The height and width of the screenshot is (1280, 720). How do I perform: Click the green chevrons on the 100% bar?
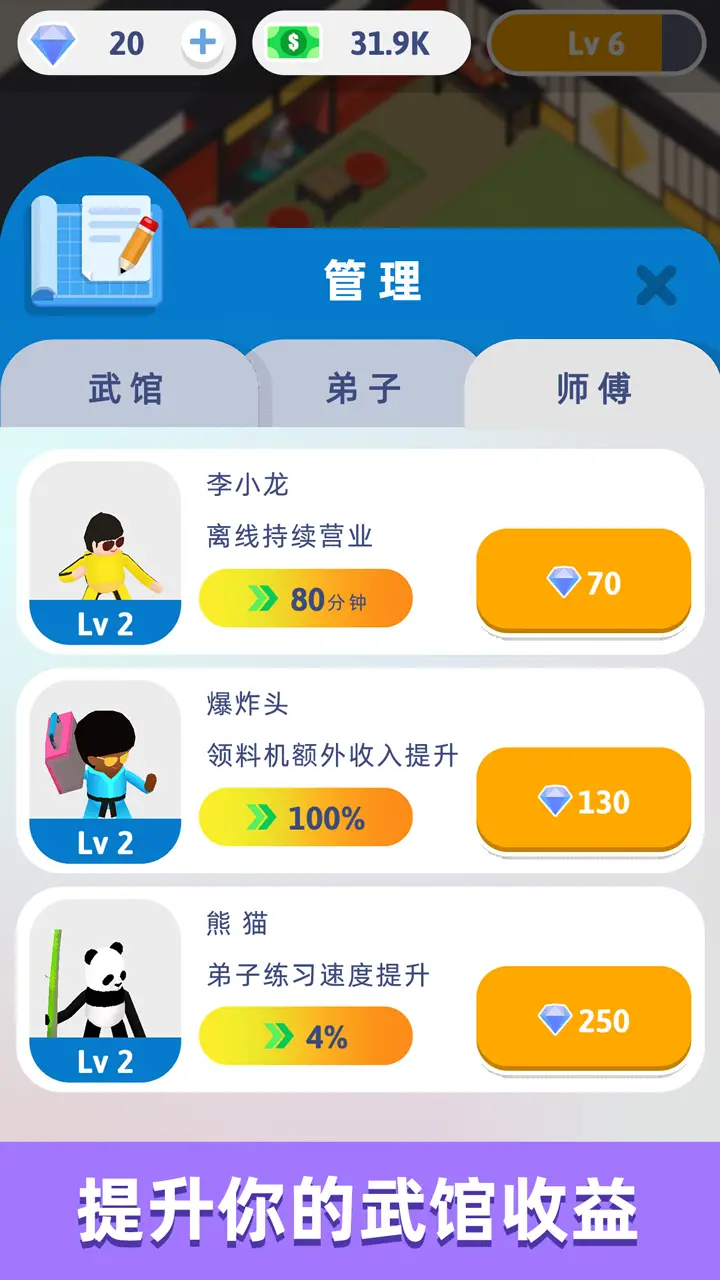tap(263, 817)
